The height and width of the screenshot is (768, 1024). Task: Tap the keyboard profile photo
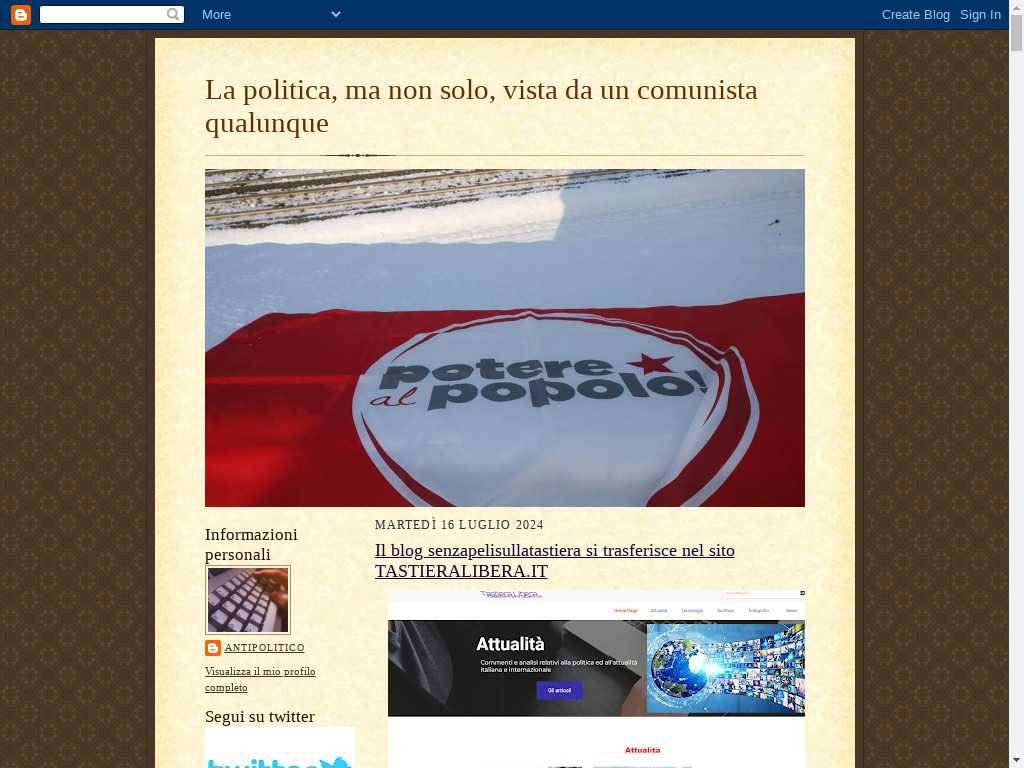point(248,600)
